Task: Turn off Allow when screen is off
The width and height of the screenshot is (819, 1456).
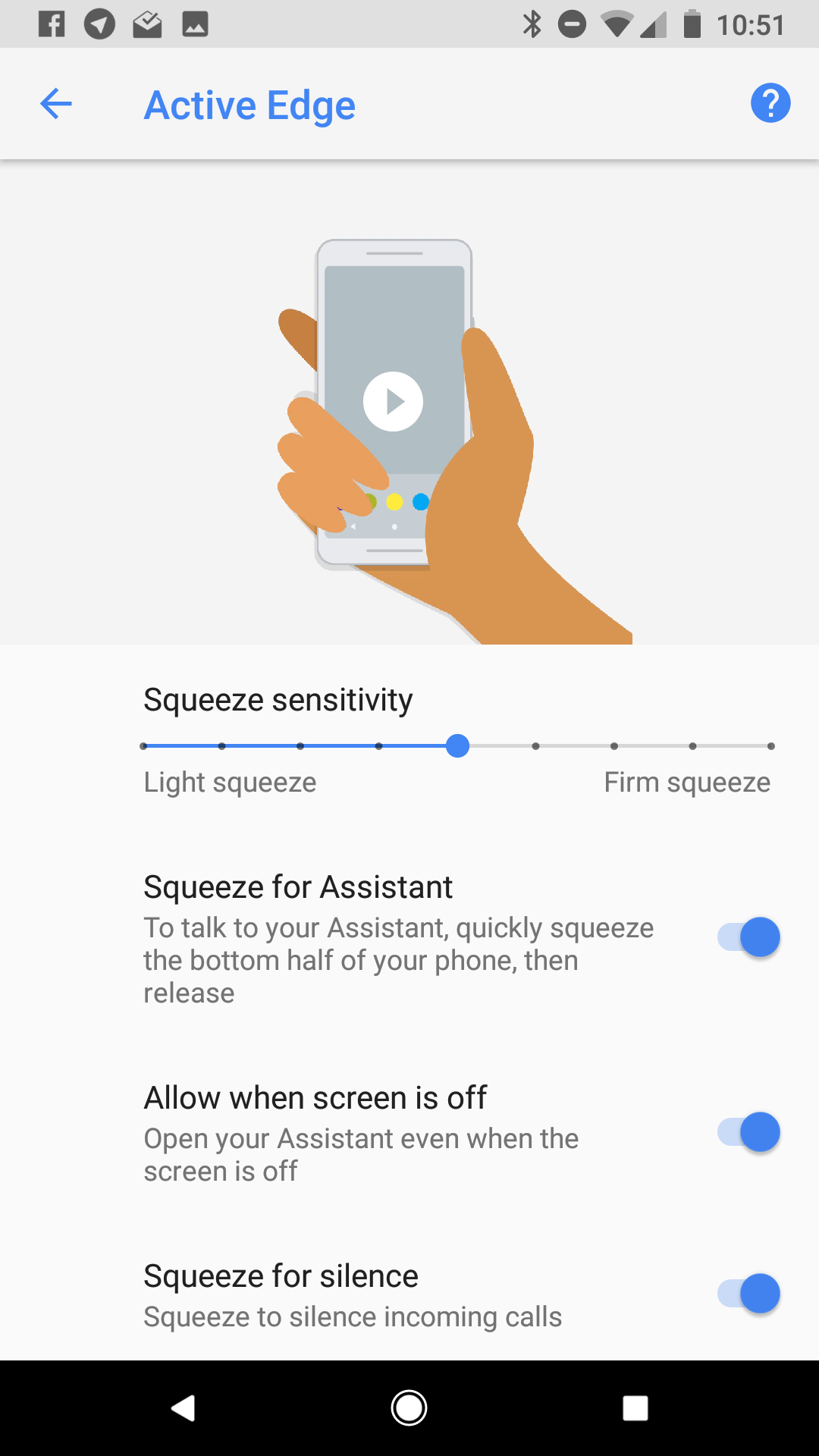Action: 748,1132
